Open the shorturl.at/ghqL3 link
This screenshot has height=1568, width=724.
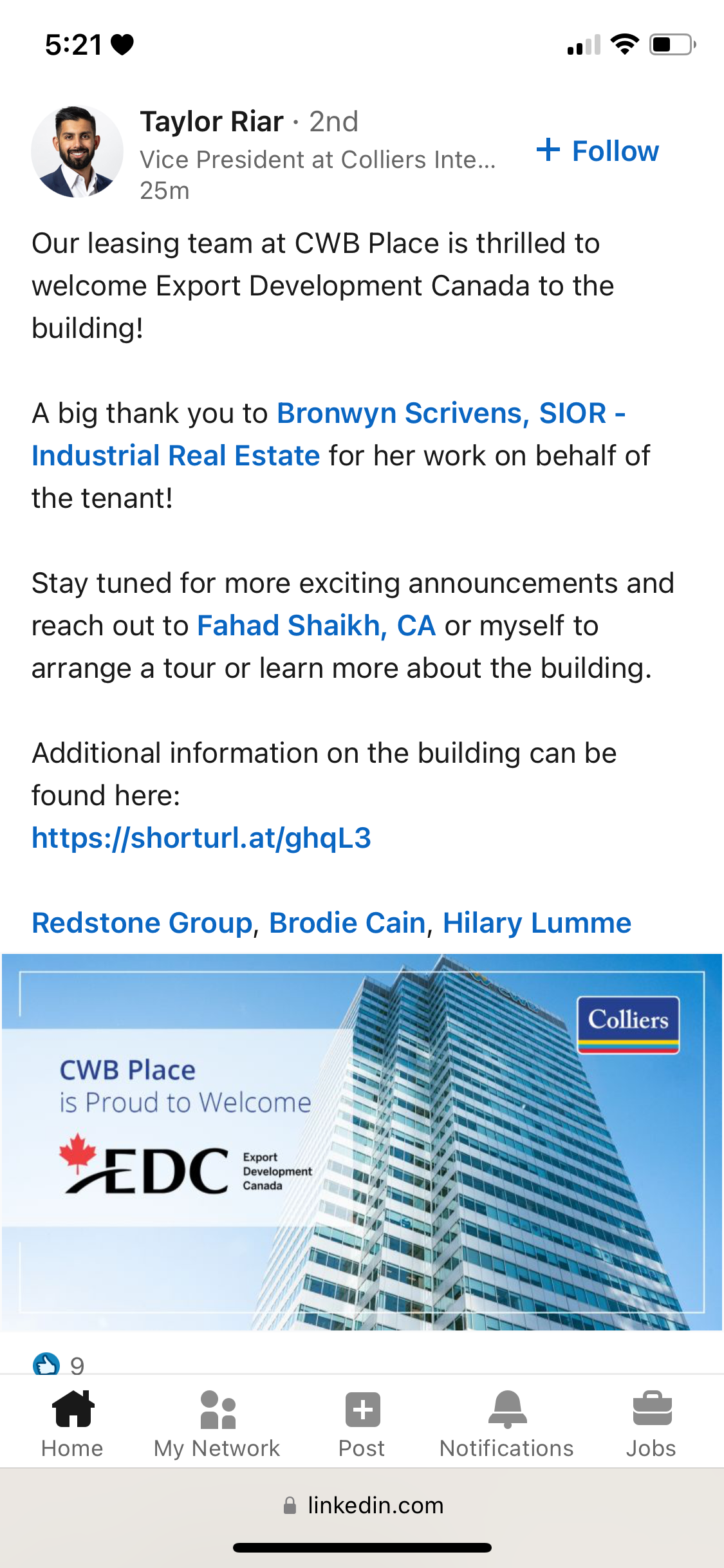point(201,838)
